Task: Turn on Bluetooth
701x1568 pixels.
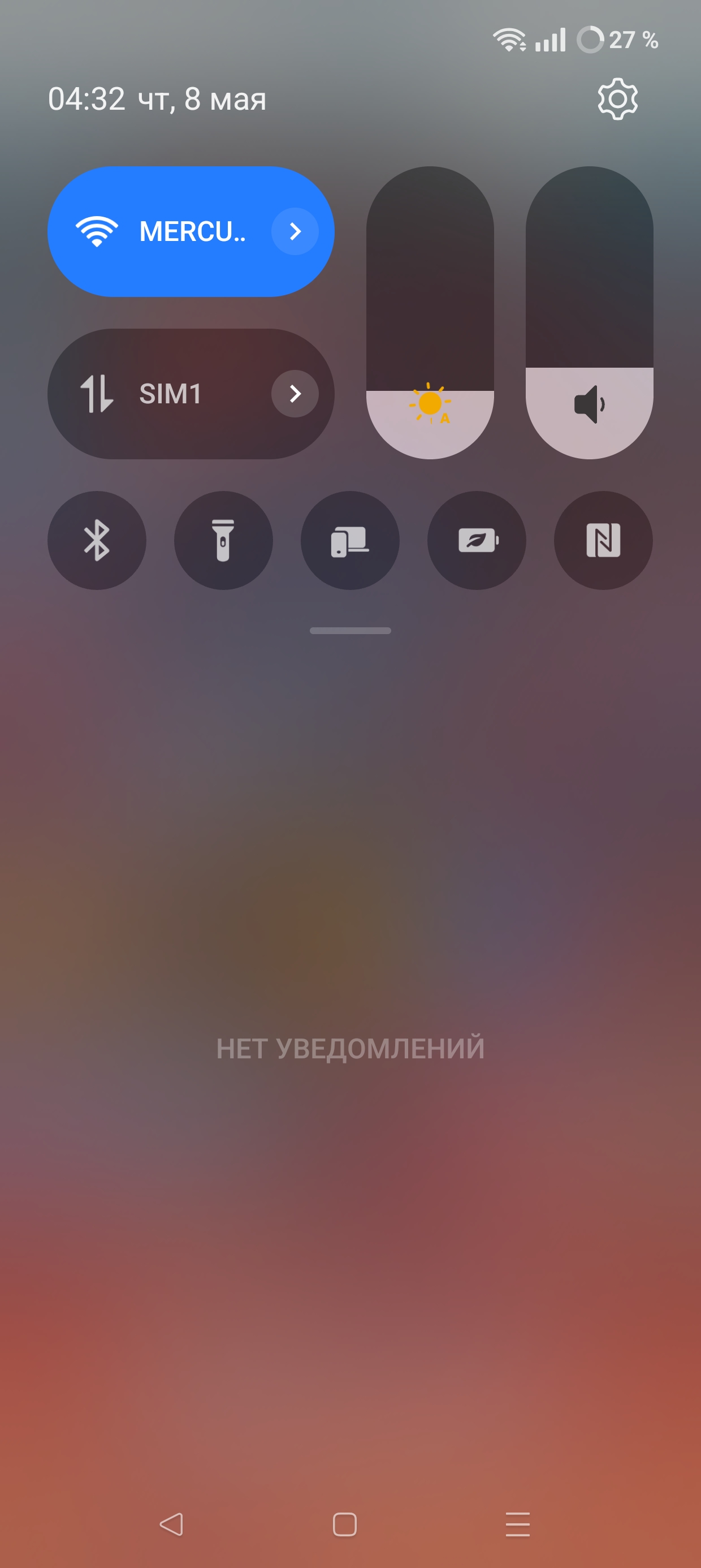Action: point(97,540)
